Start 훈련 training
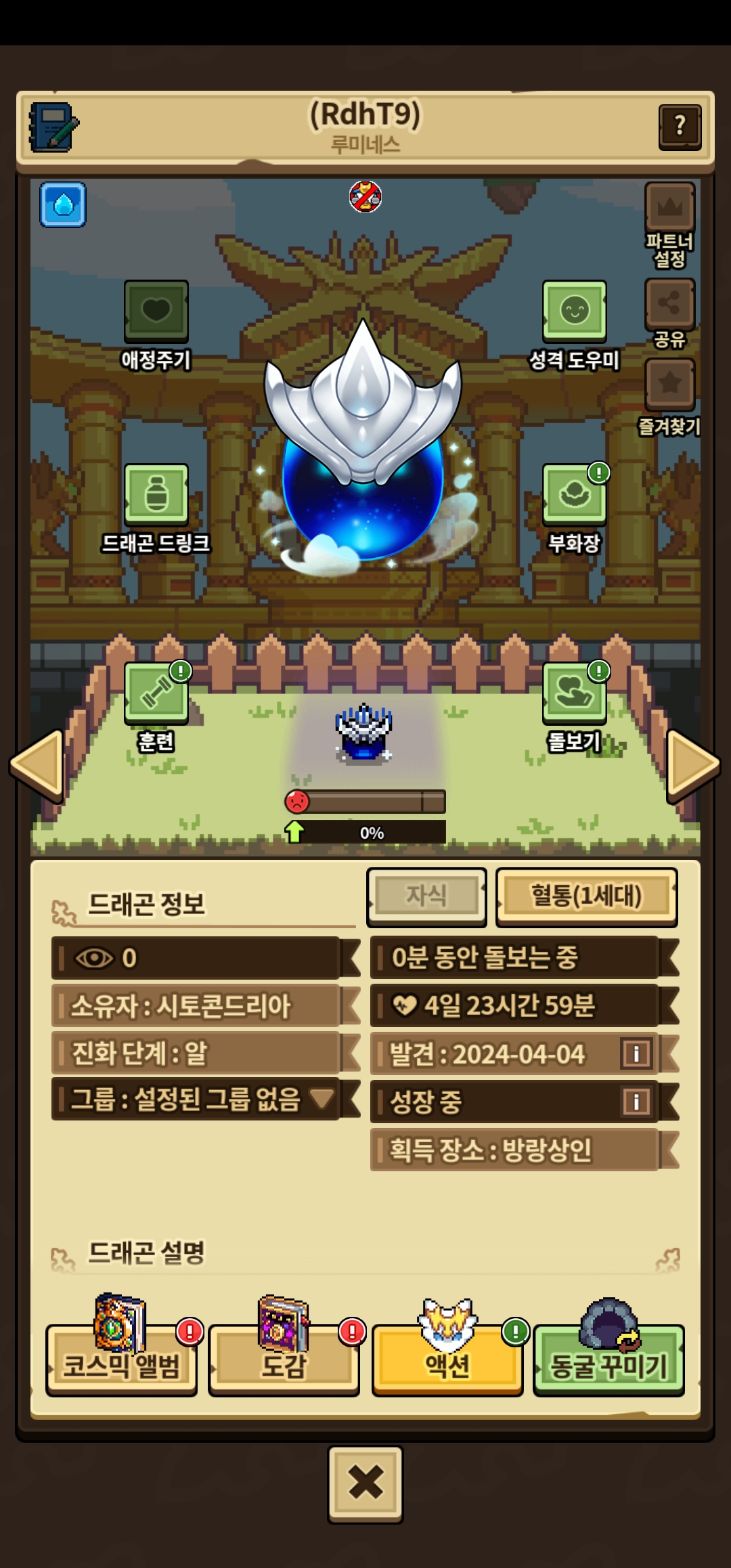Screen dimensions: 731x1568 (156, 693)
